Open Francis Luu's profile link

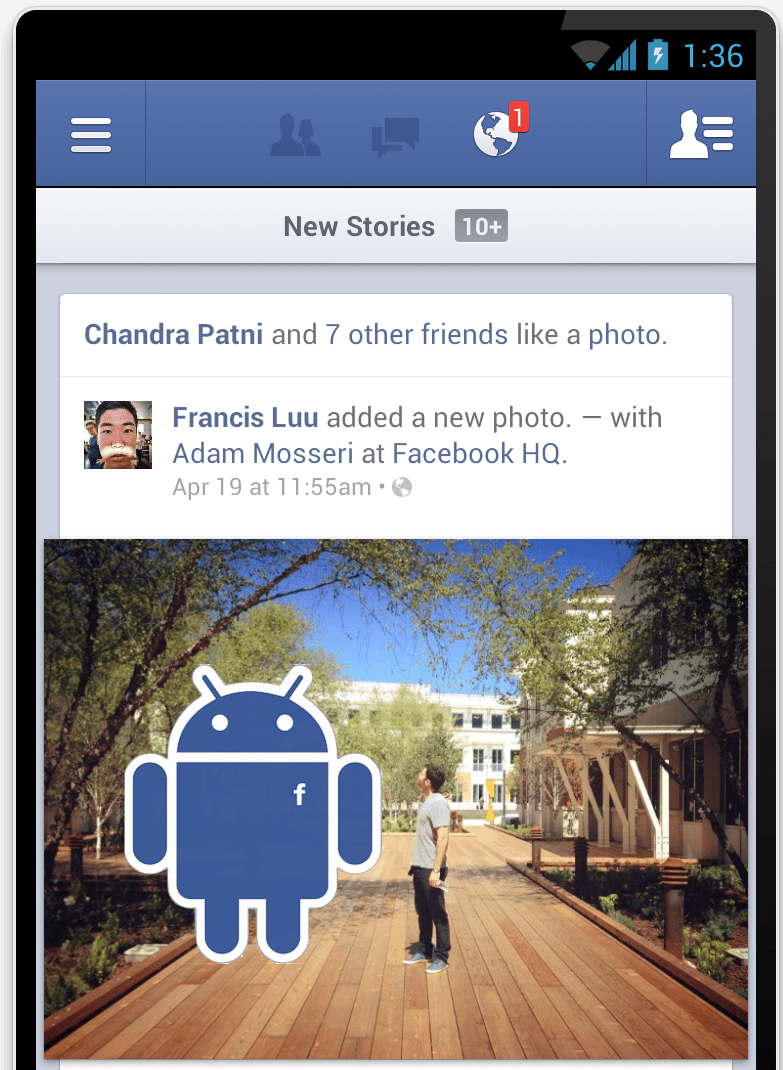(245, 417)
